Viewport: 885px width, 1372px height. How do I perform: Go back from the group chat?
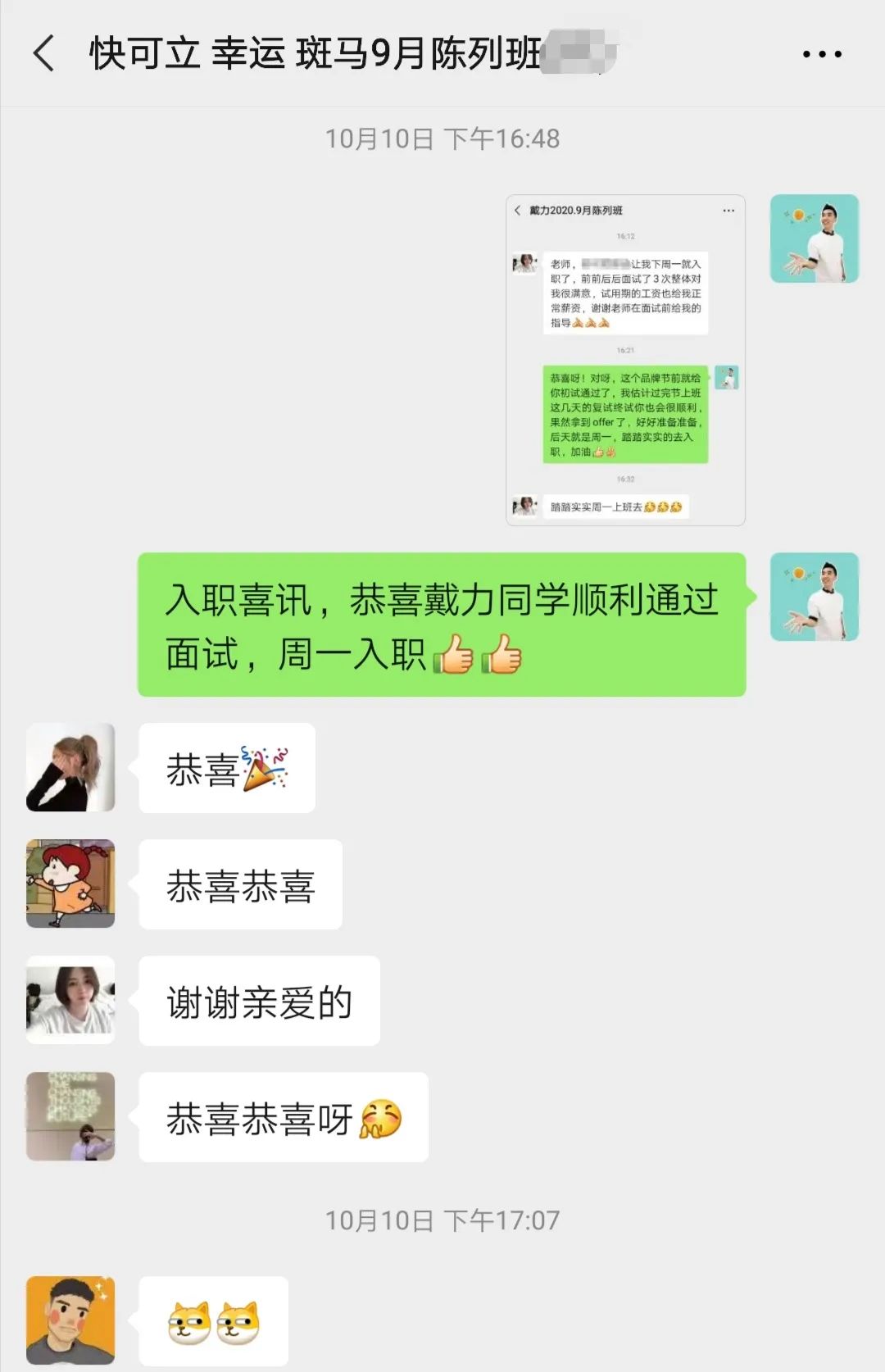tap(45, 54)
